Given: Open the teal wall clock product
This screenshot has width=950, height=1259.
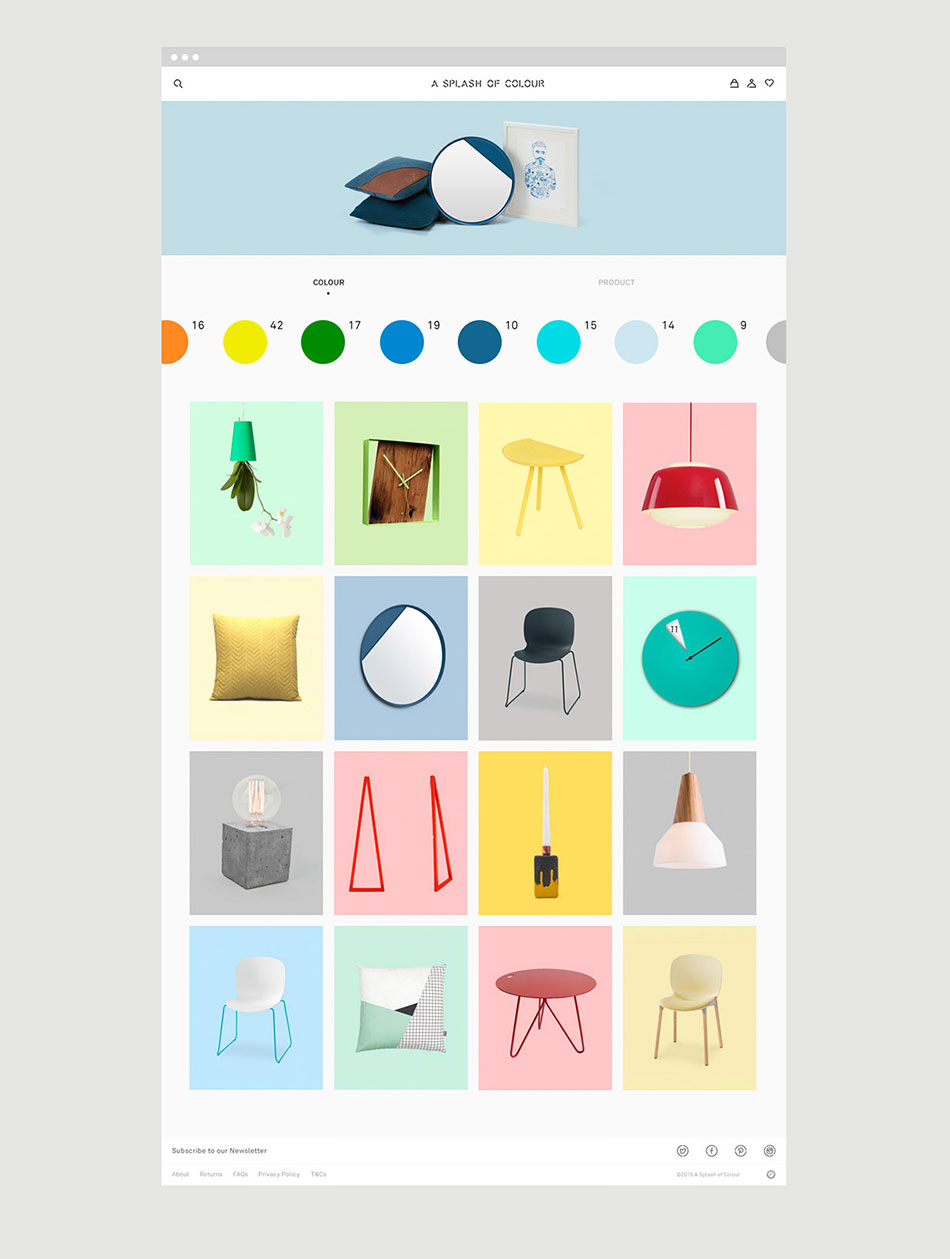Looking at the screenshot, I should pos(689,658).
